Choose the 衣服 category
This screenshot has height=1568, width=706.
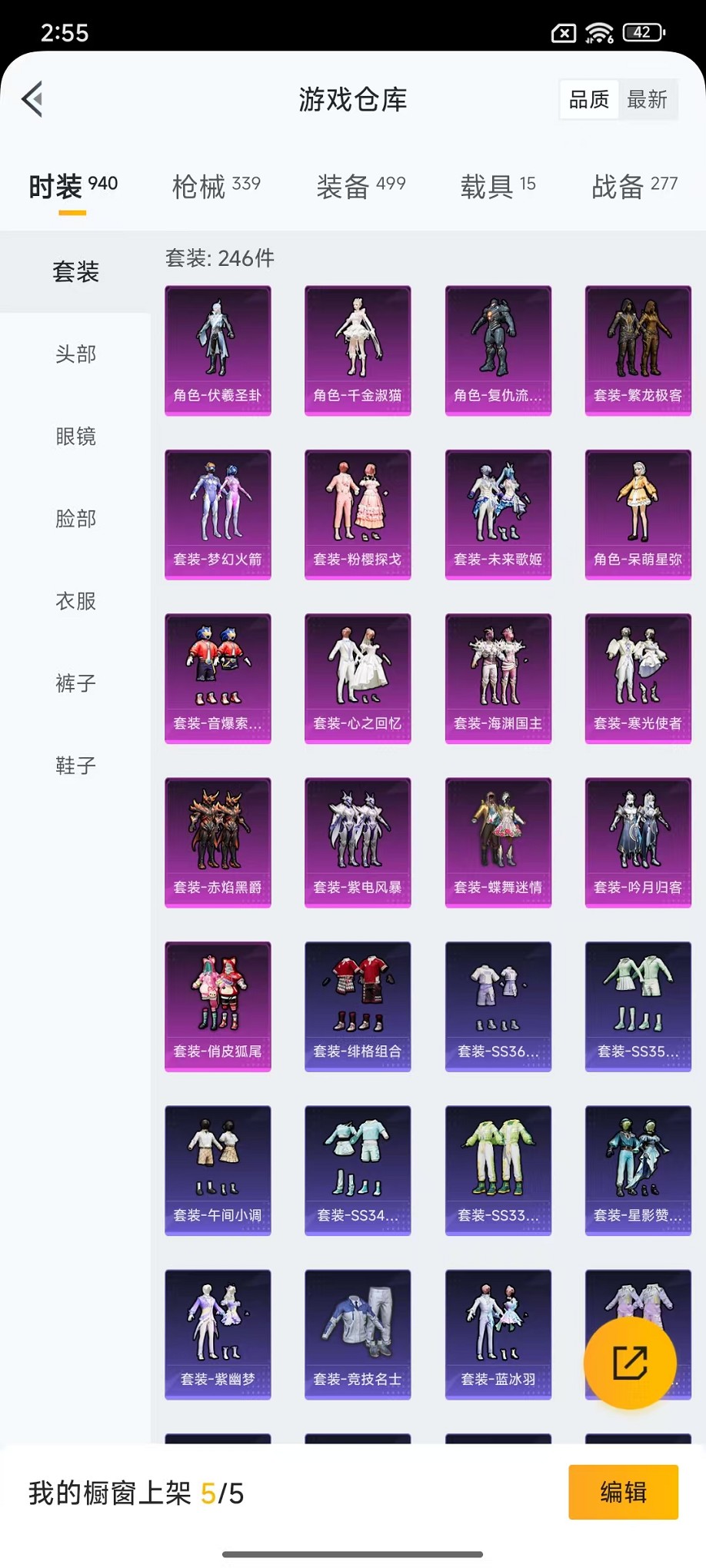[75, 601]
